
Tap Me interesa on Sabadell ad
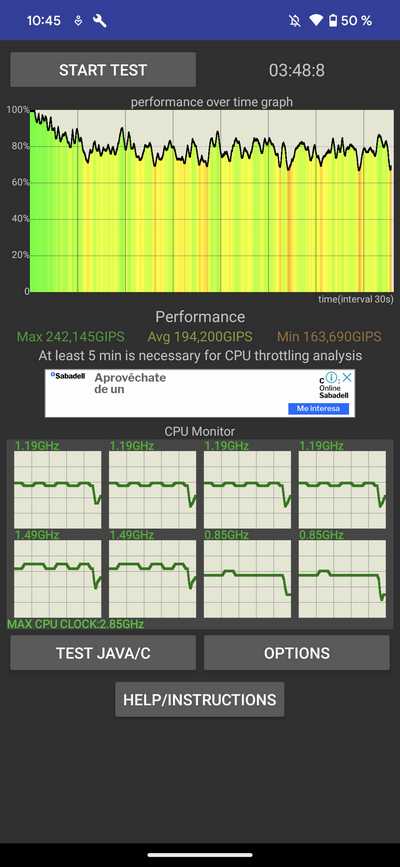tap(318, 409)
